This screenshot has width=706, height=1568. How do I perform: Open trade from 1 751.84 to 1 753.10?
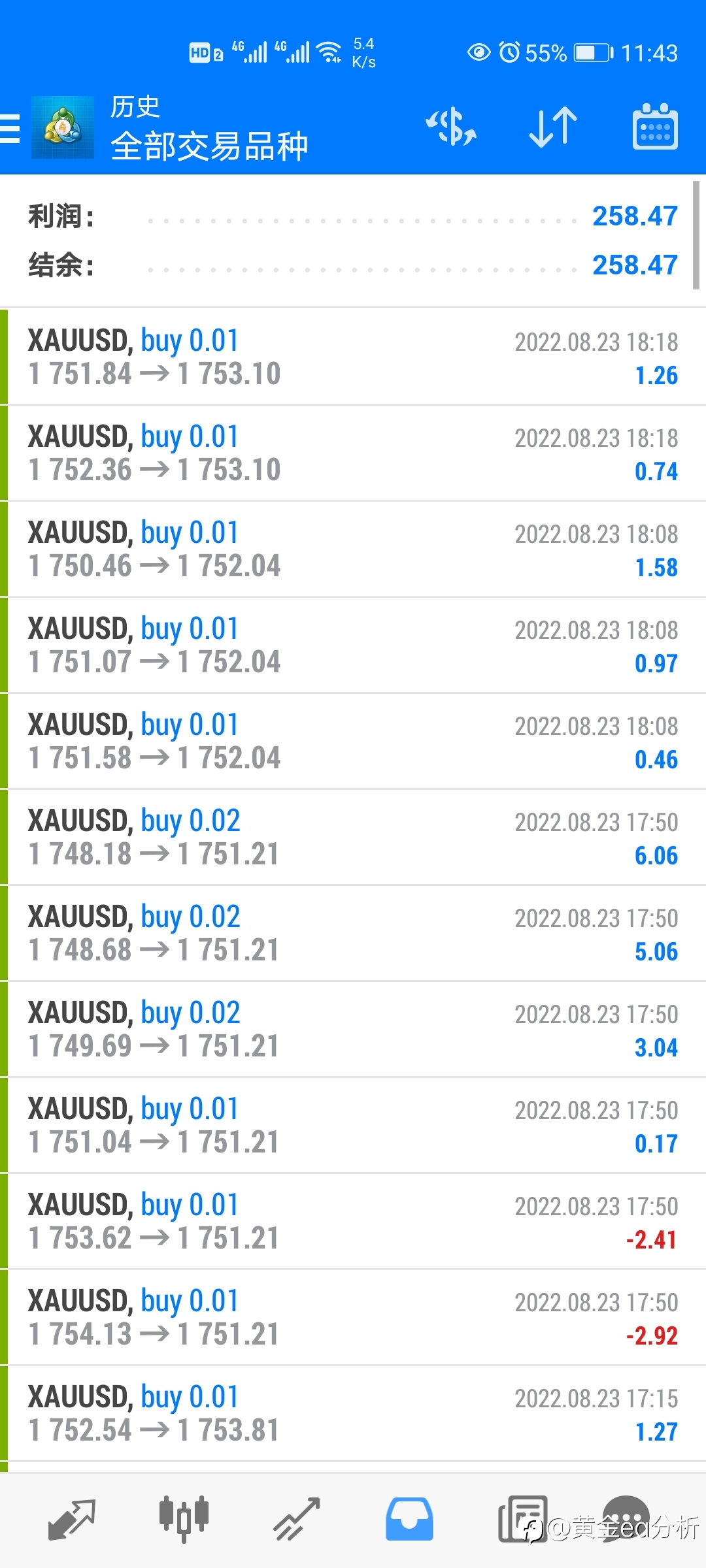point(353,357)
